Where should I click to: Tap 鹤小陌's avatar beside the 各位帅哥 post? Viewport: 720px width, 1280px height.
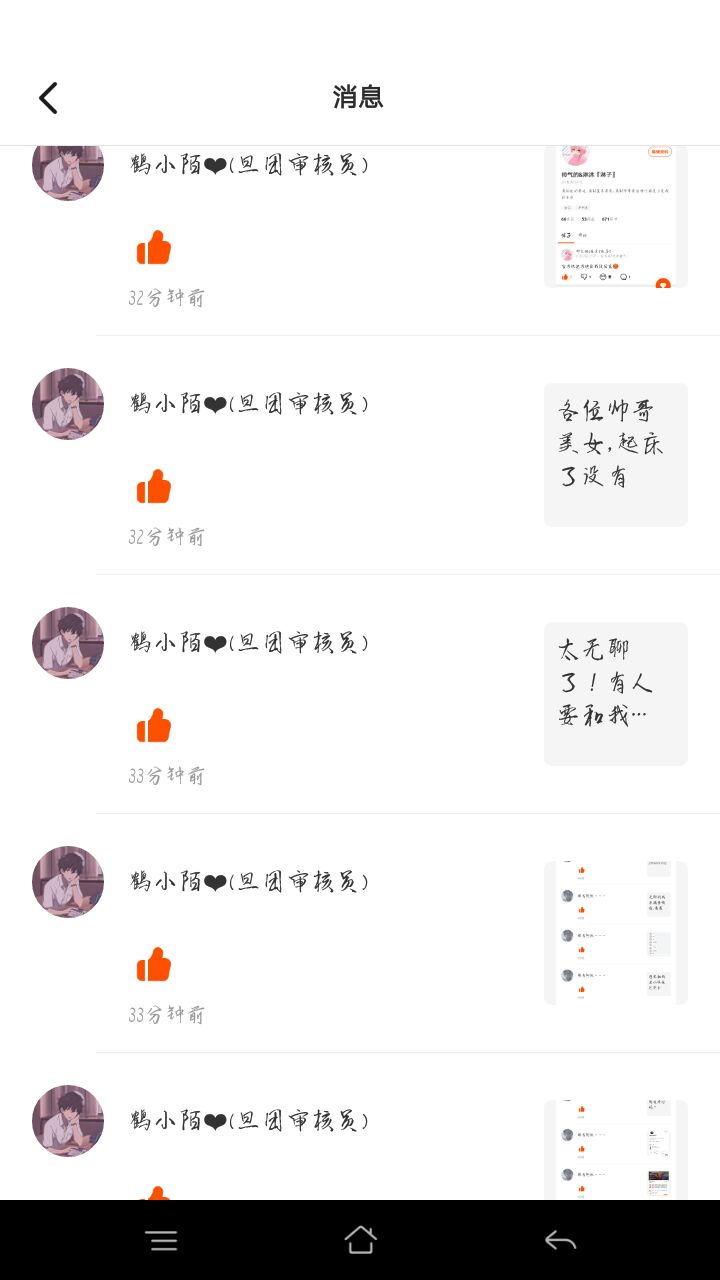coord(68,404)
